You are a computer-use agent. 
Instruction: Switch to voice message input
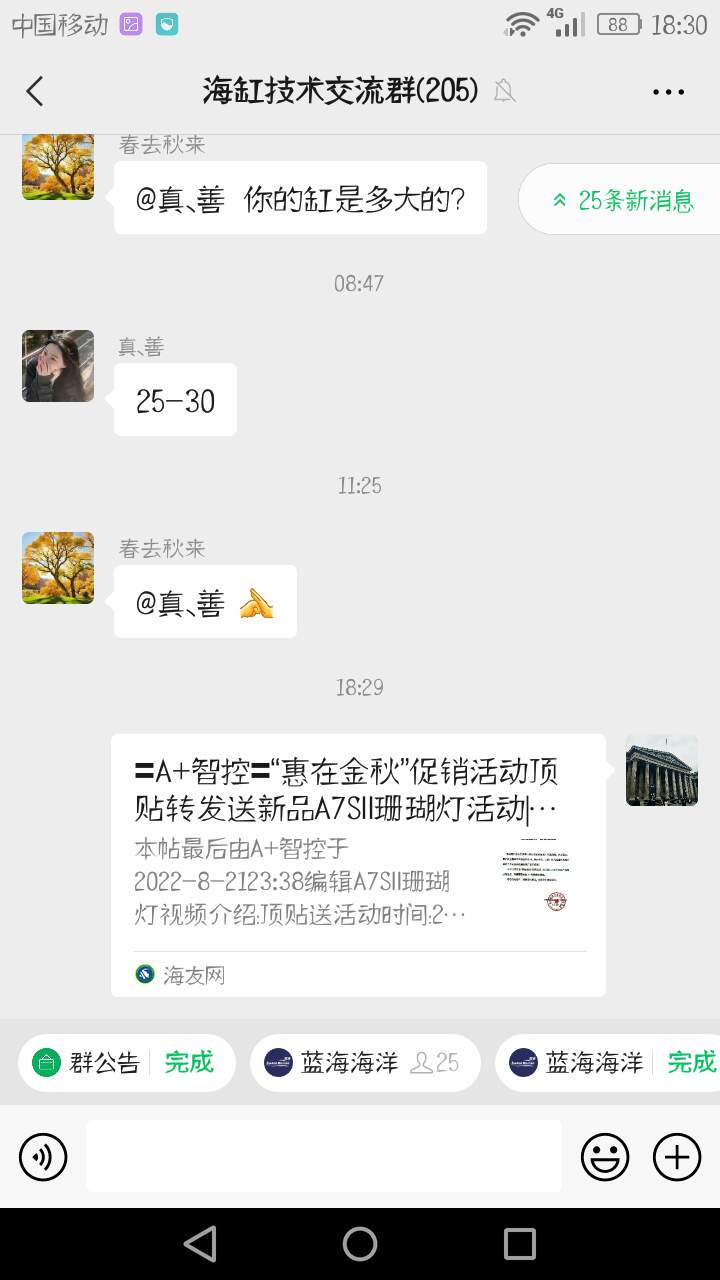(x=43, y=1157)
